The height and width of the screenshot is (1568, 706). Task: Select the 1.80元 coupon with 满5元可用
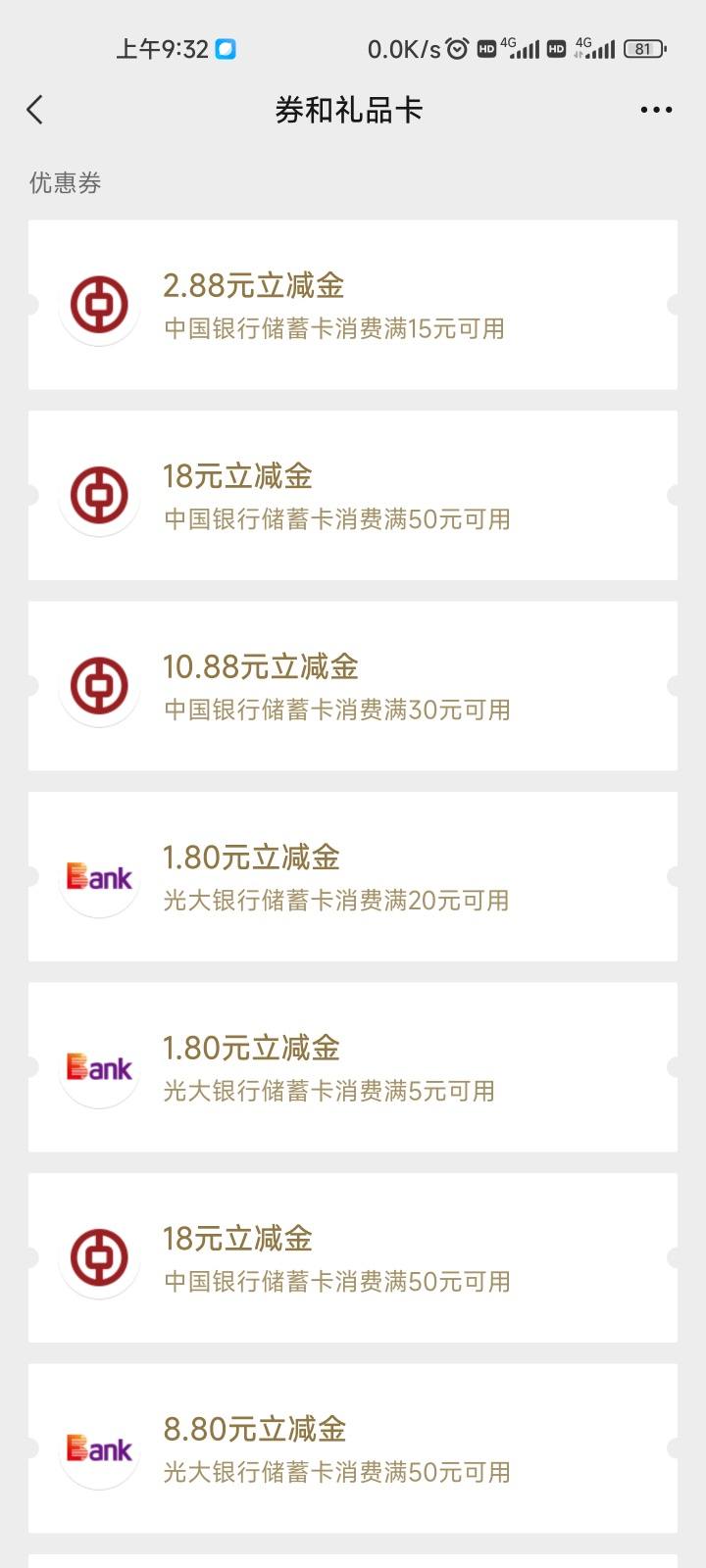click(x=353, y=1067)
